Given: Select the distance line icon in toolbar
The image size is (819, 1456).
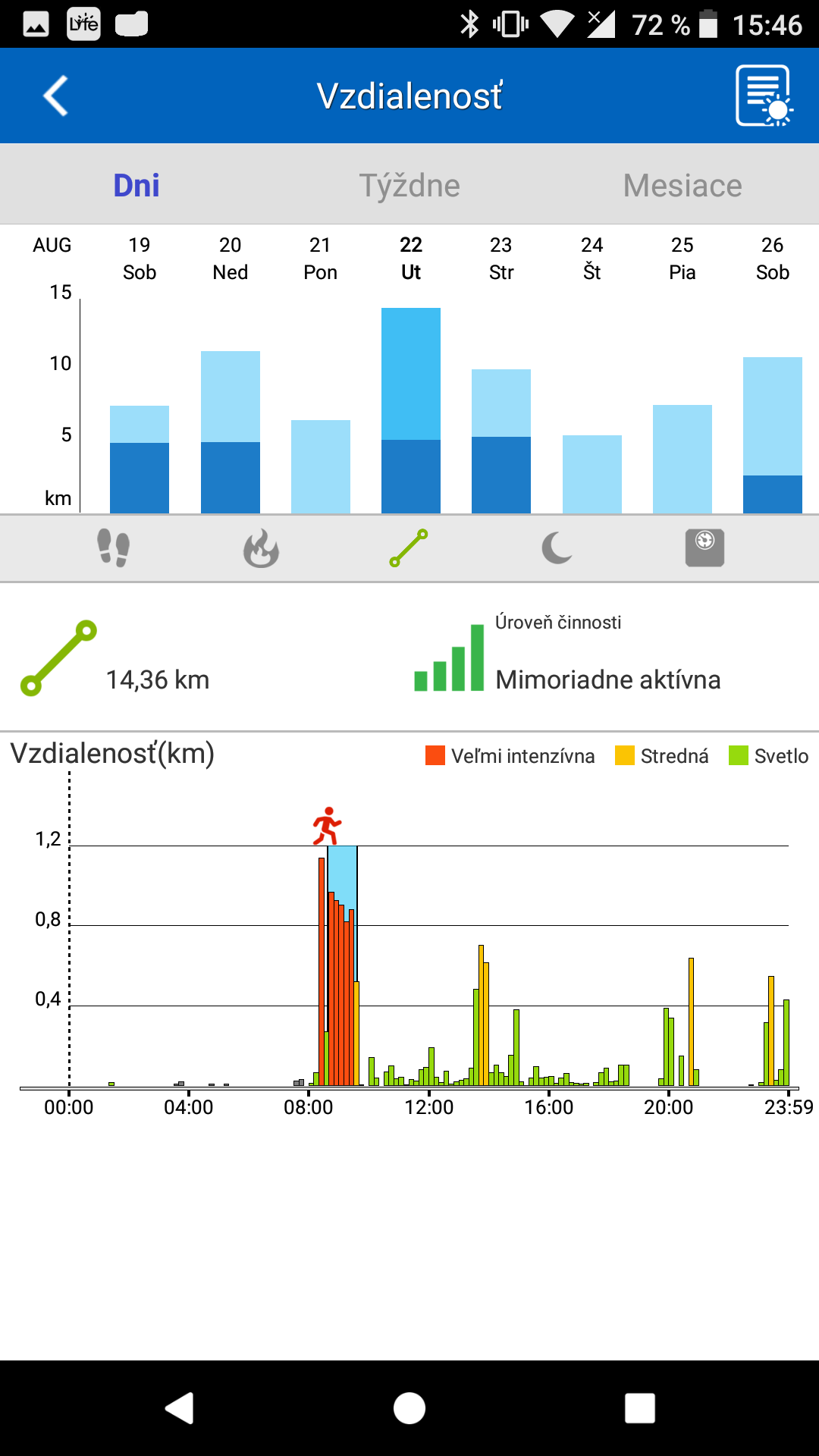Looking at the screenshot, I should coord(409,548).
